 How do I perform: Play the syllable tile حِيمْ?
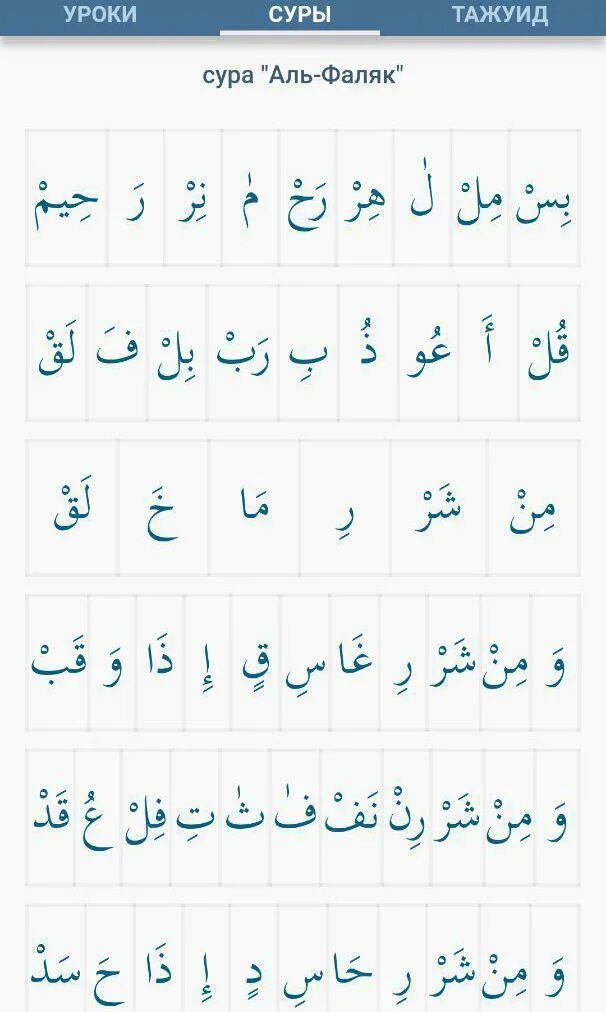pos(66,198)
